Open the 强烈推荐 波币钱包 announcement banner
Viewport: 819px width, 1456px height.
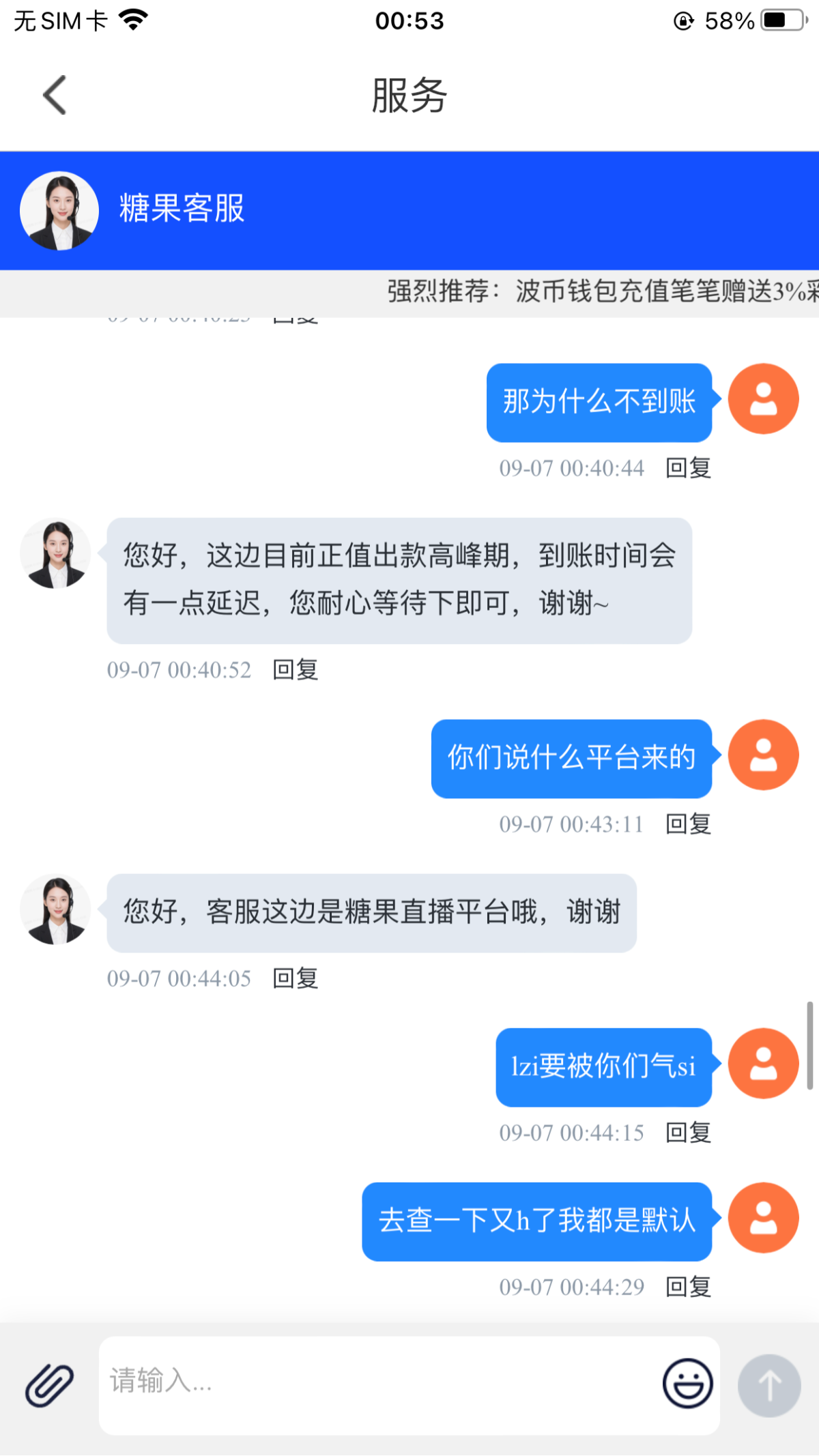tap(601, 291)
